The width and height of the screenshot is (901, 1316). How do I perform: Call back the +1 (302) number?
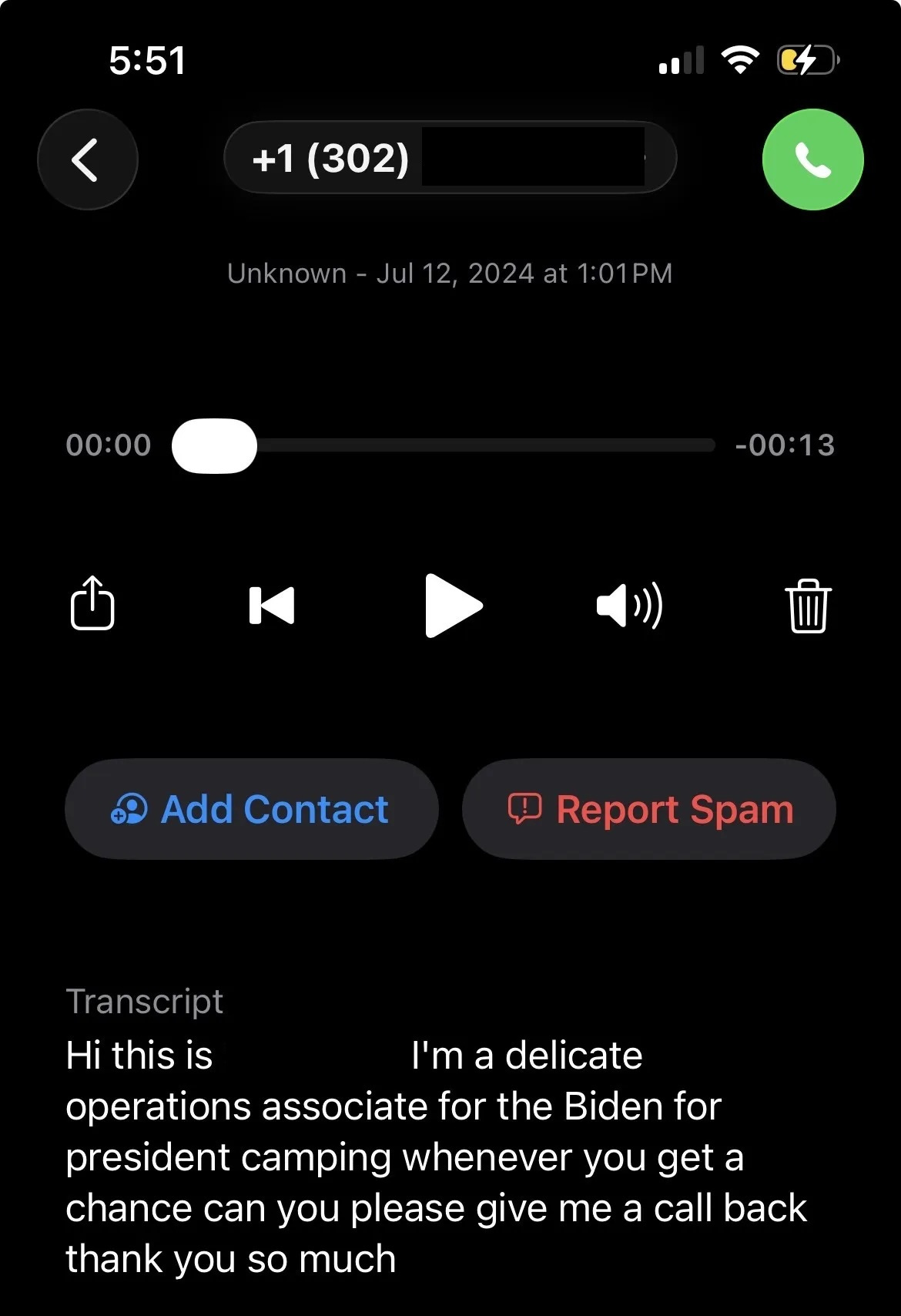click(x=812, y=159)
